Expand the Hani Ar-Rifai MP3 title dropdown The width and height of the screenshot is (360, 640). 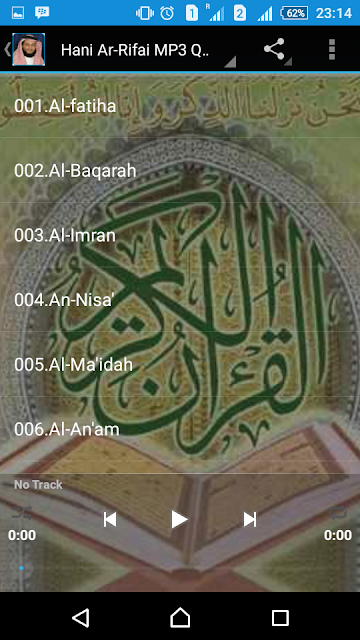point(143,49)
